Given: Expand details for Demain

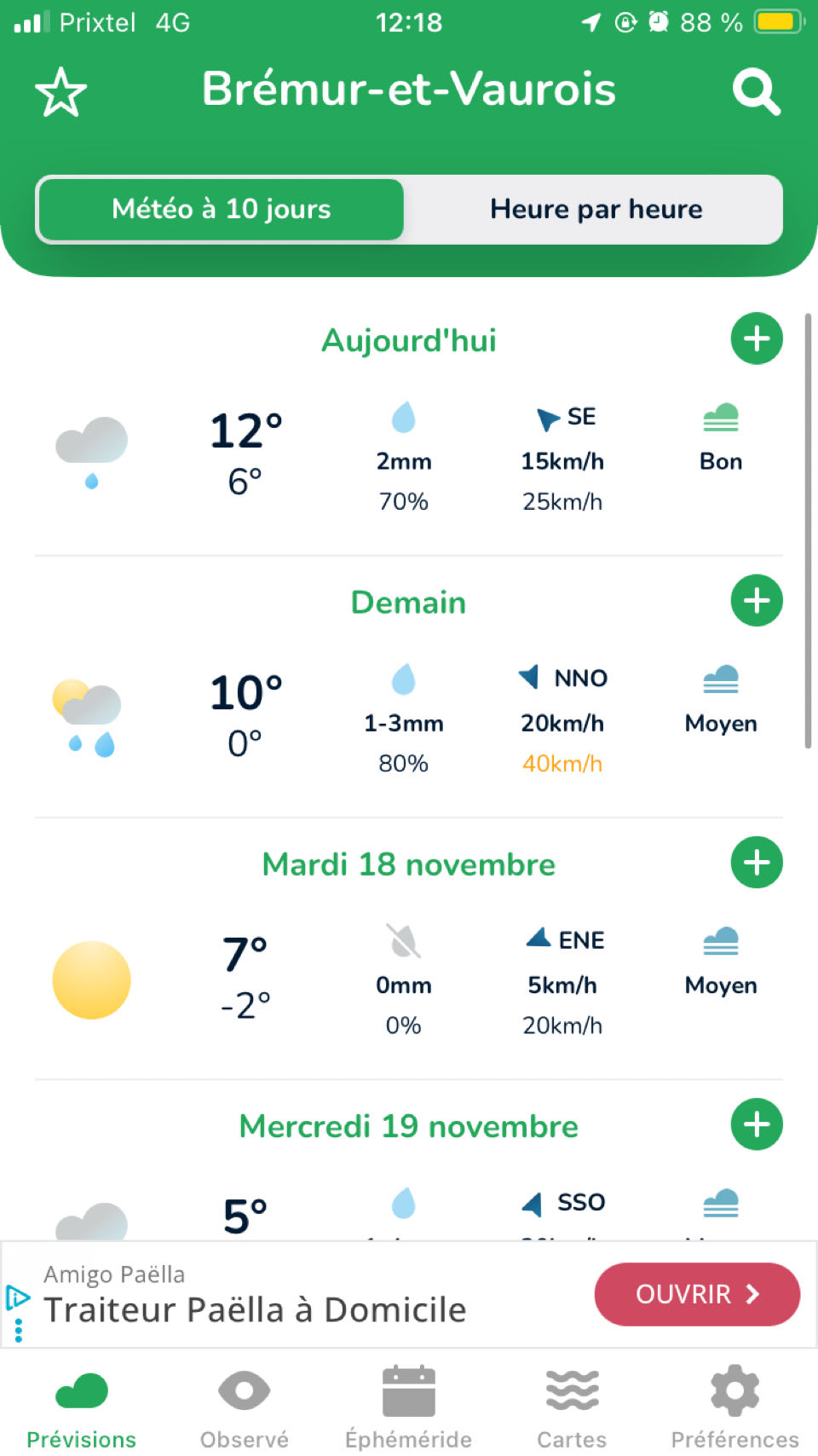Looking at the screenshot, I should tap(757, 600).
